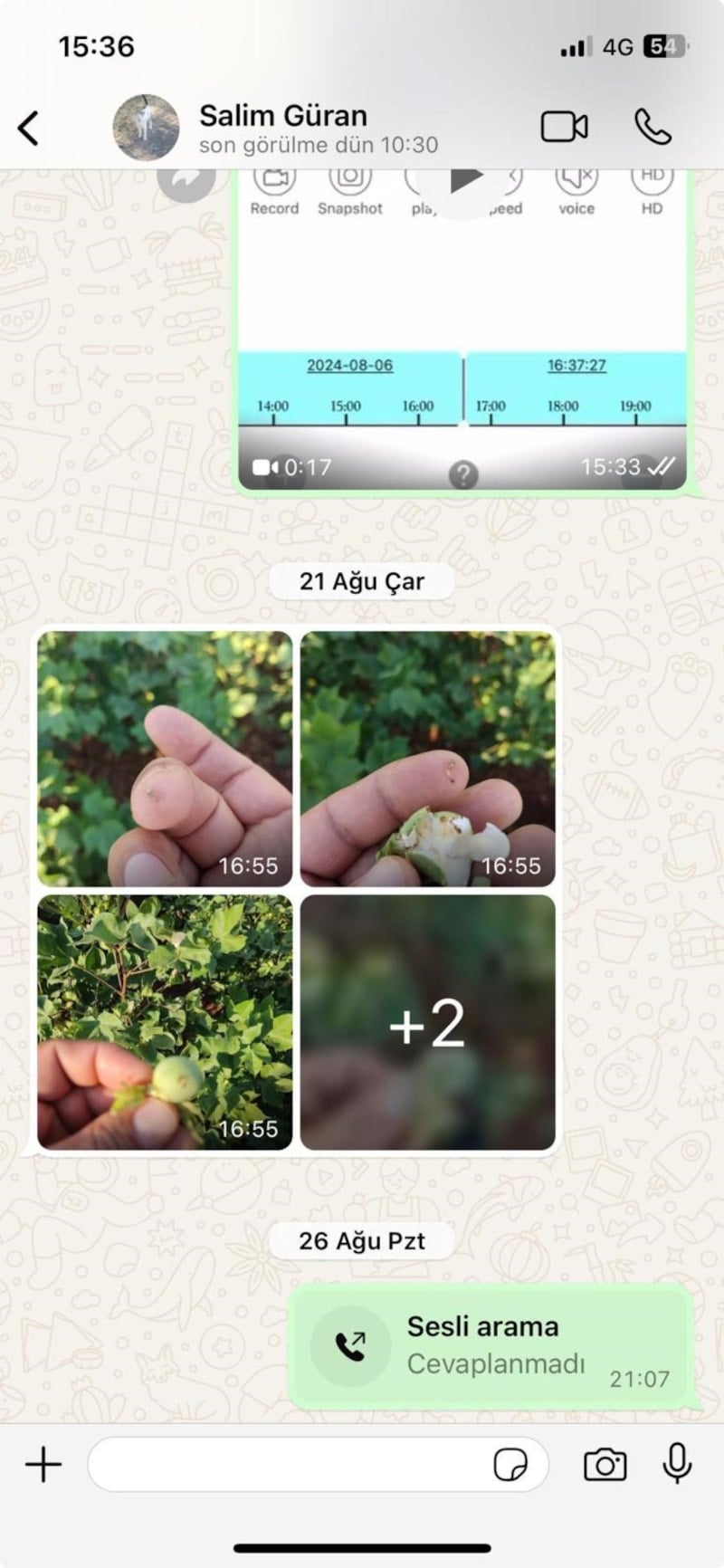Open the photo of green cotton boll

[165, 1022]
